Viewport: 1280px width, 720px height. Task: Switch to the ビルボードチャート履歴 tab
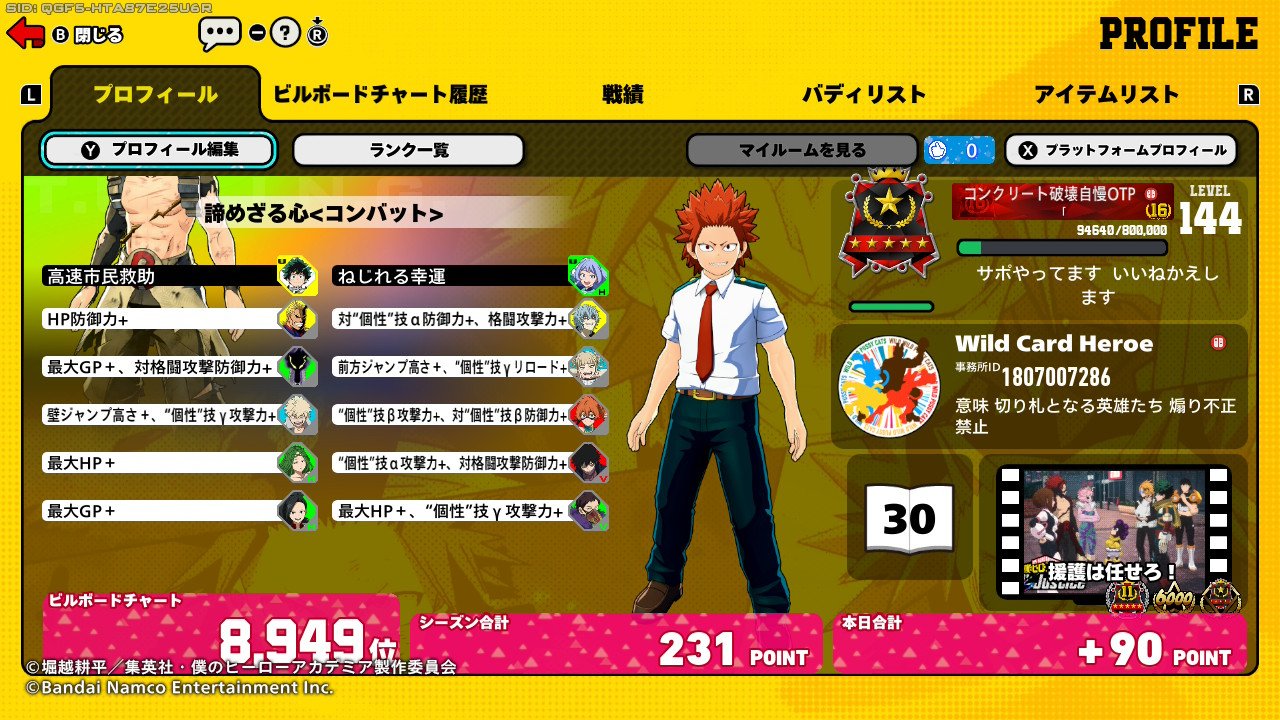380,94
